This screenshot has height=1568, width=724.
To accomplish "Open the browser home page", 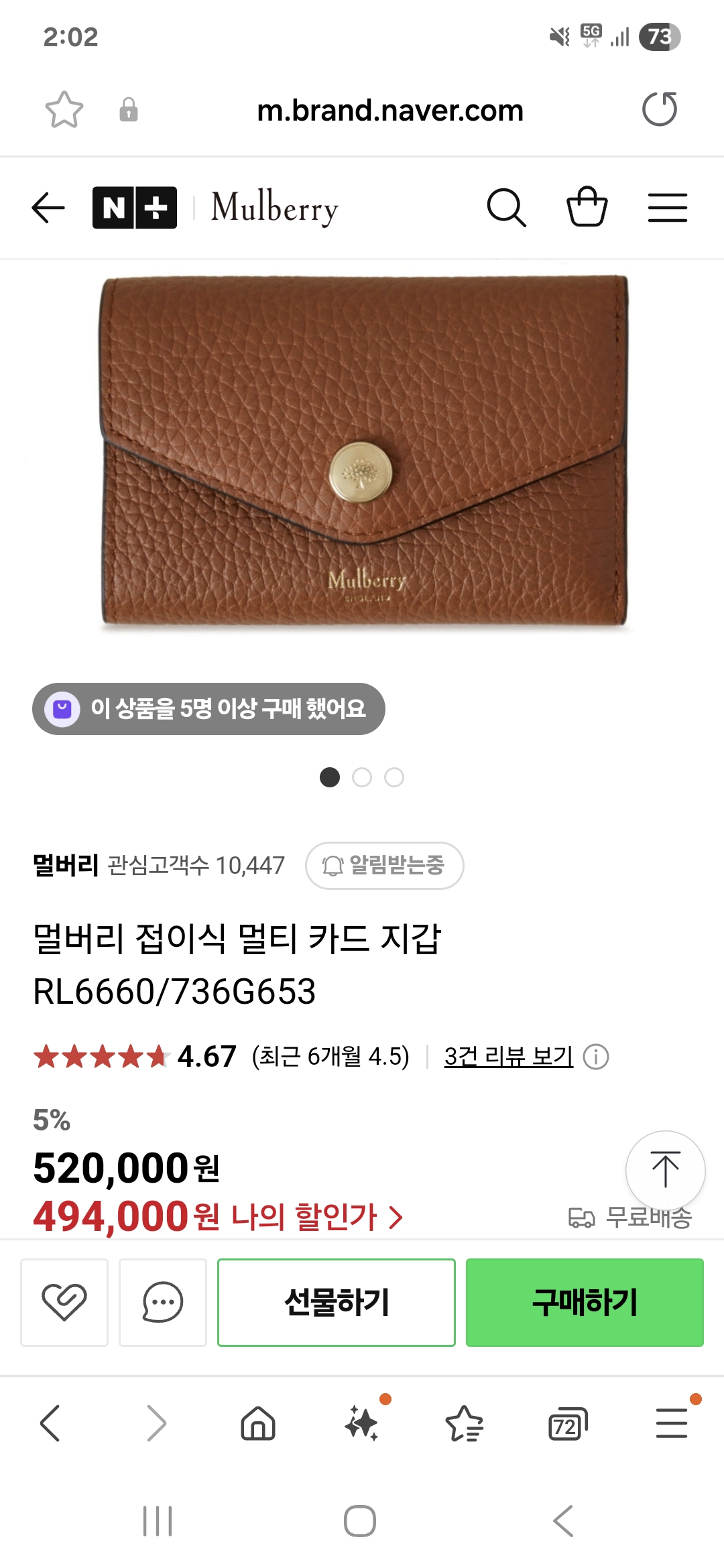I will pos(258,1423).
